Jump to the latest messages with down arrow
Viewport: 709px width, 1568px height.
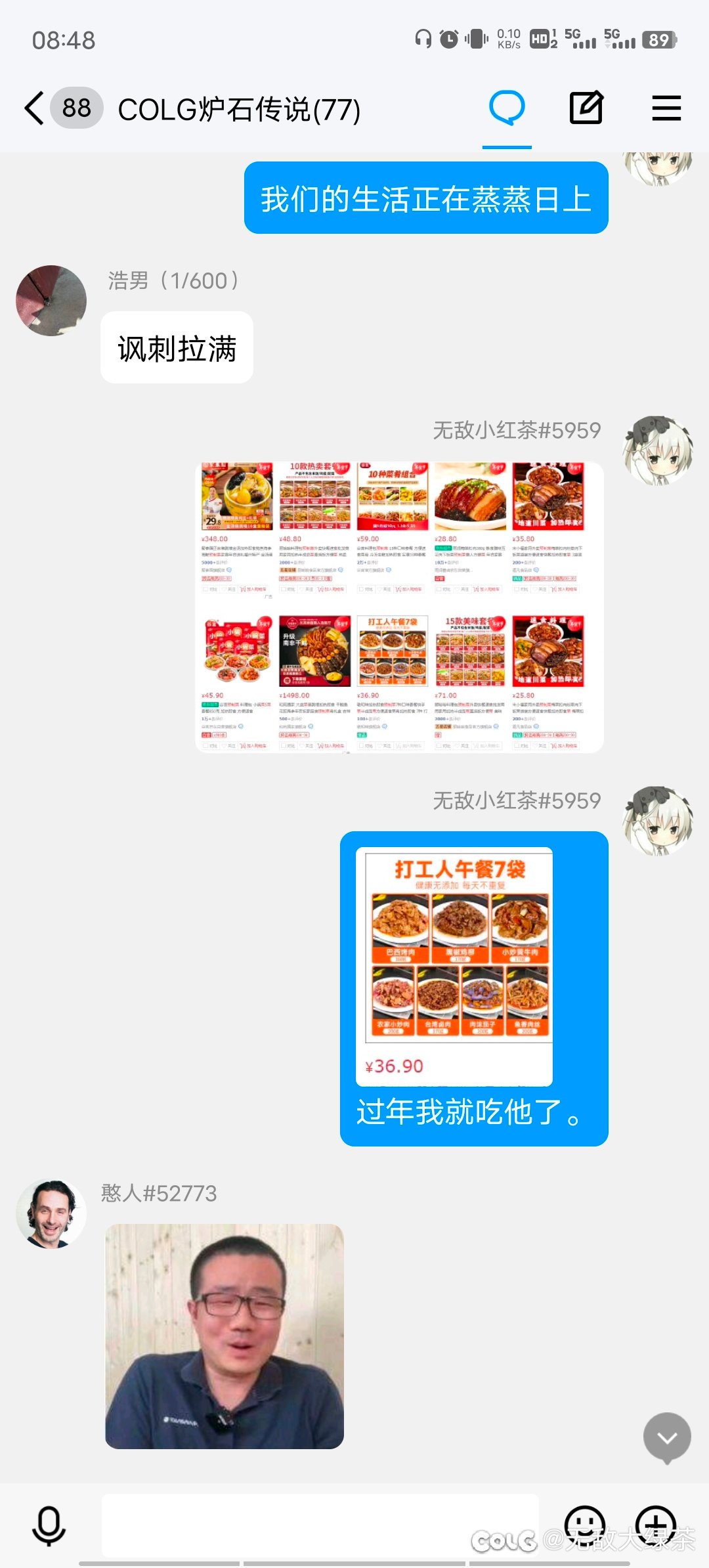667,1438
